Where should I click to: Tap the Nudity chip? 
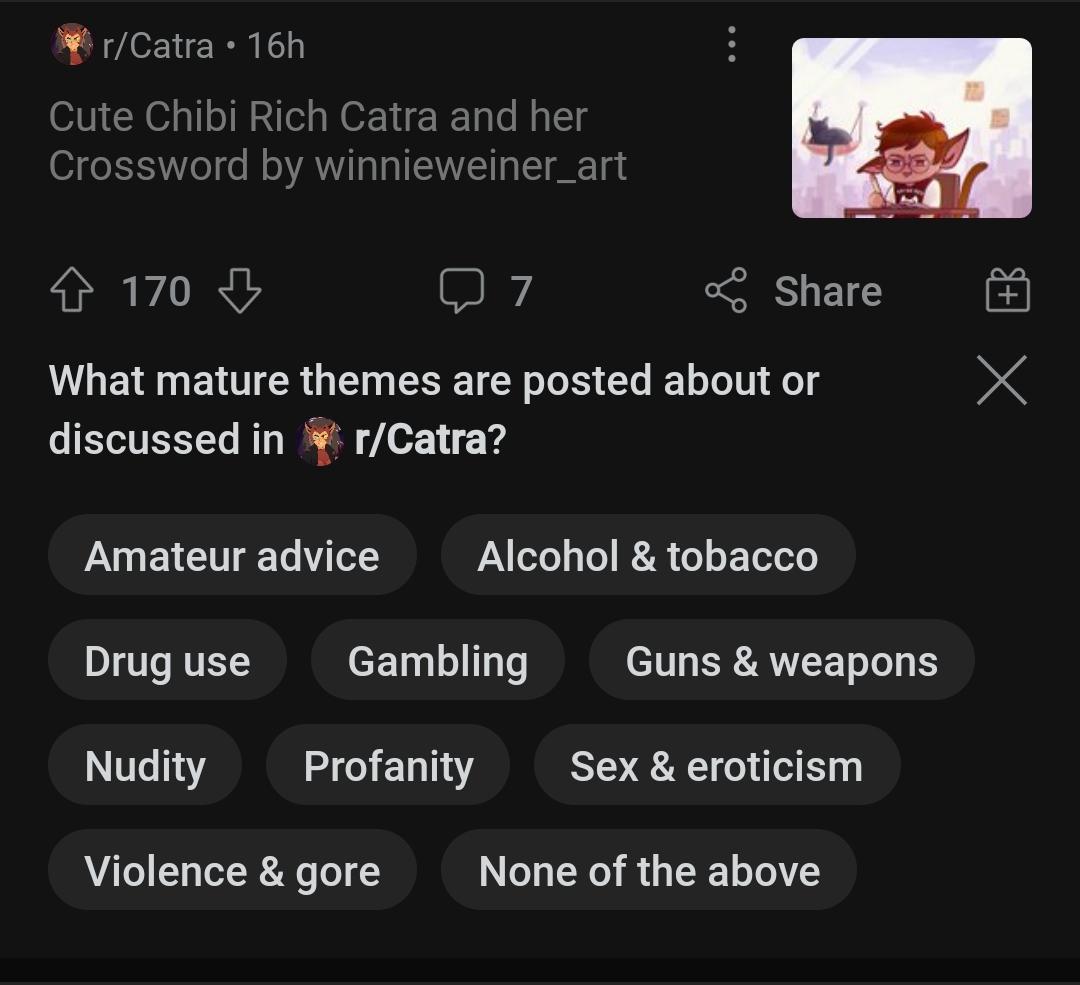click(x=145, y=766)
